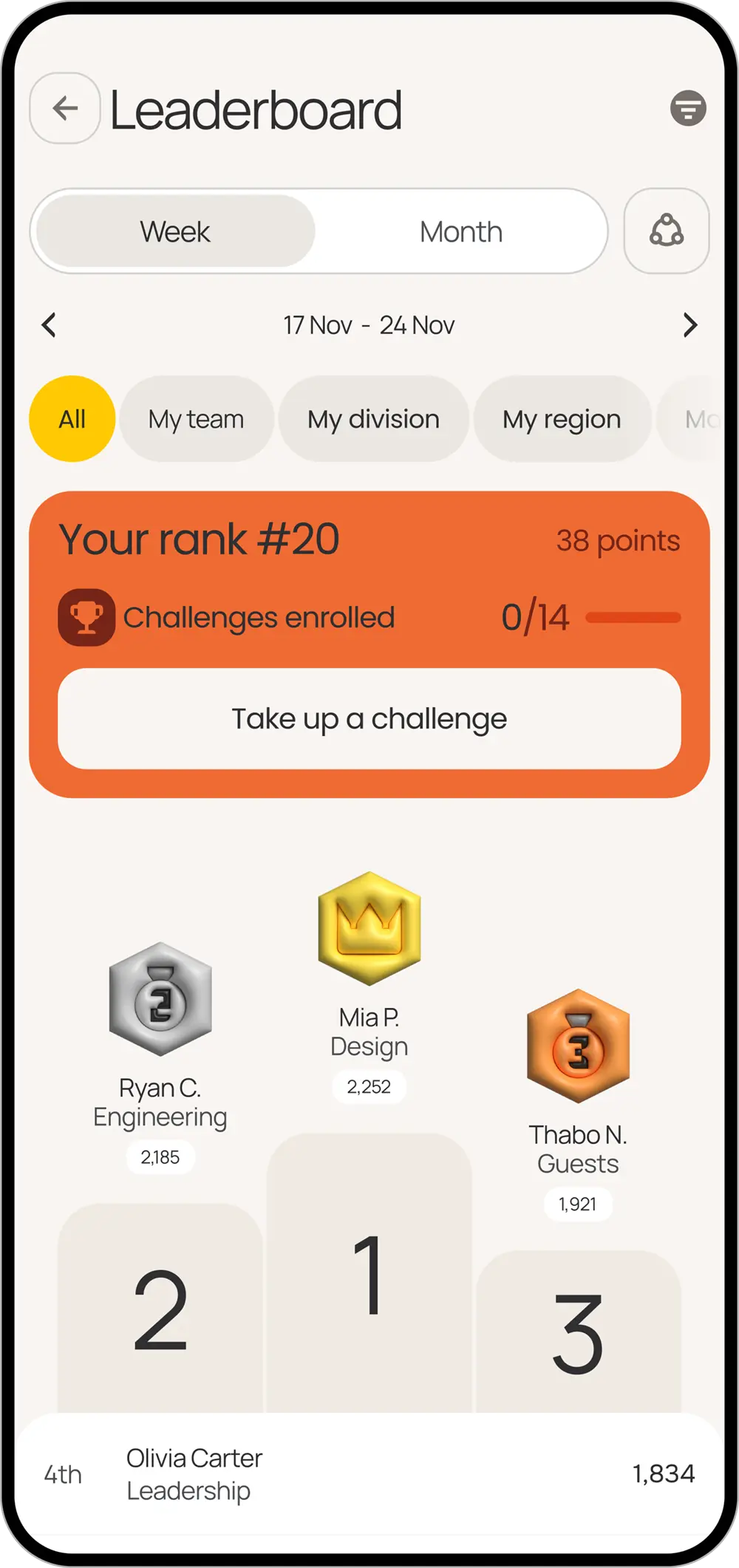This screenshot has height=1568, width=739.
Task: Filter leaderboard by My division
Action: [x=373, y=419]
